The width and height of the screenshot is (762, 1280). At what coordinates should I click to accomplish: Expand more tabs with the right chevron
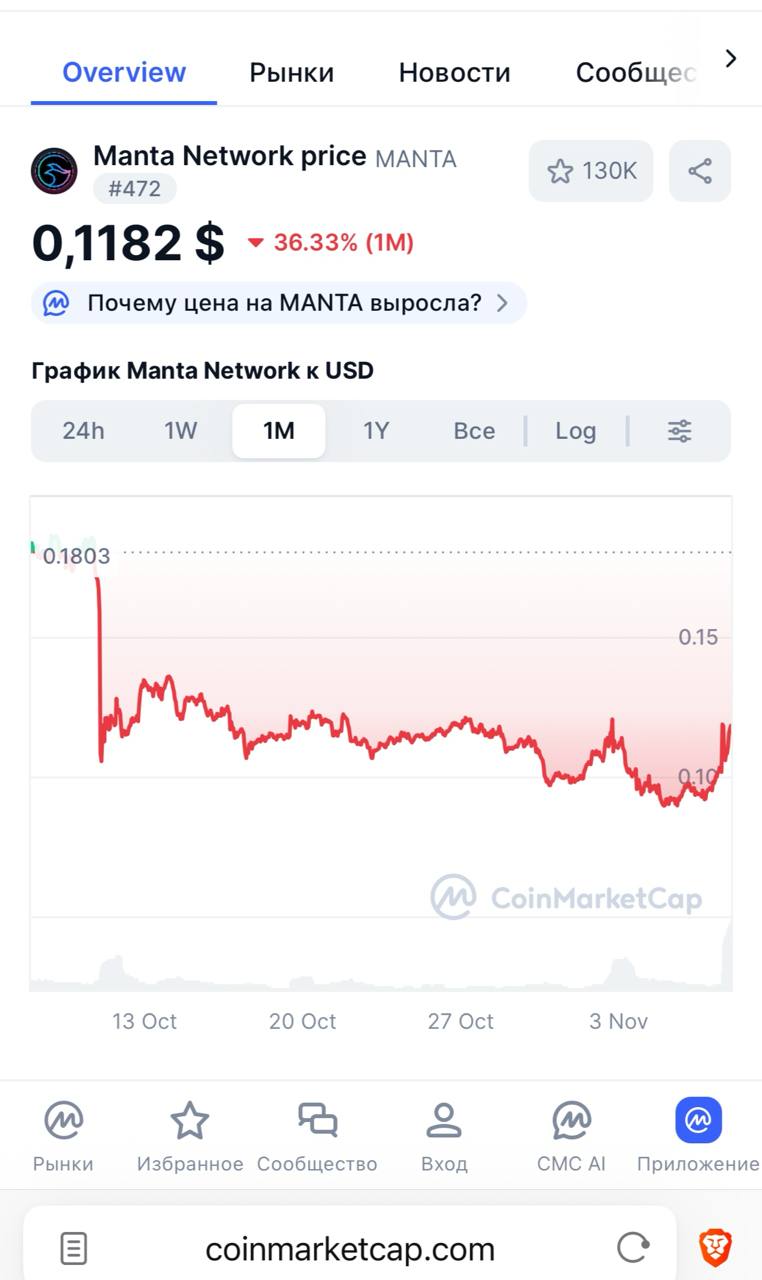click(x=730, y=58)
